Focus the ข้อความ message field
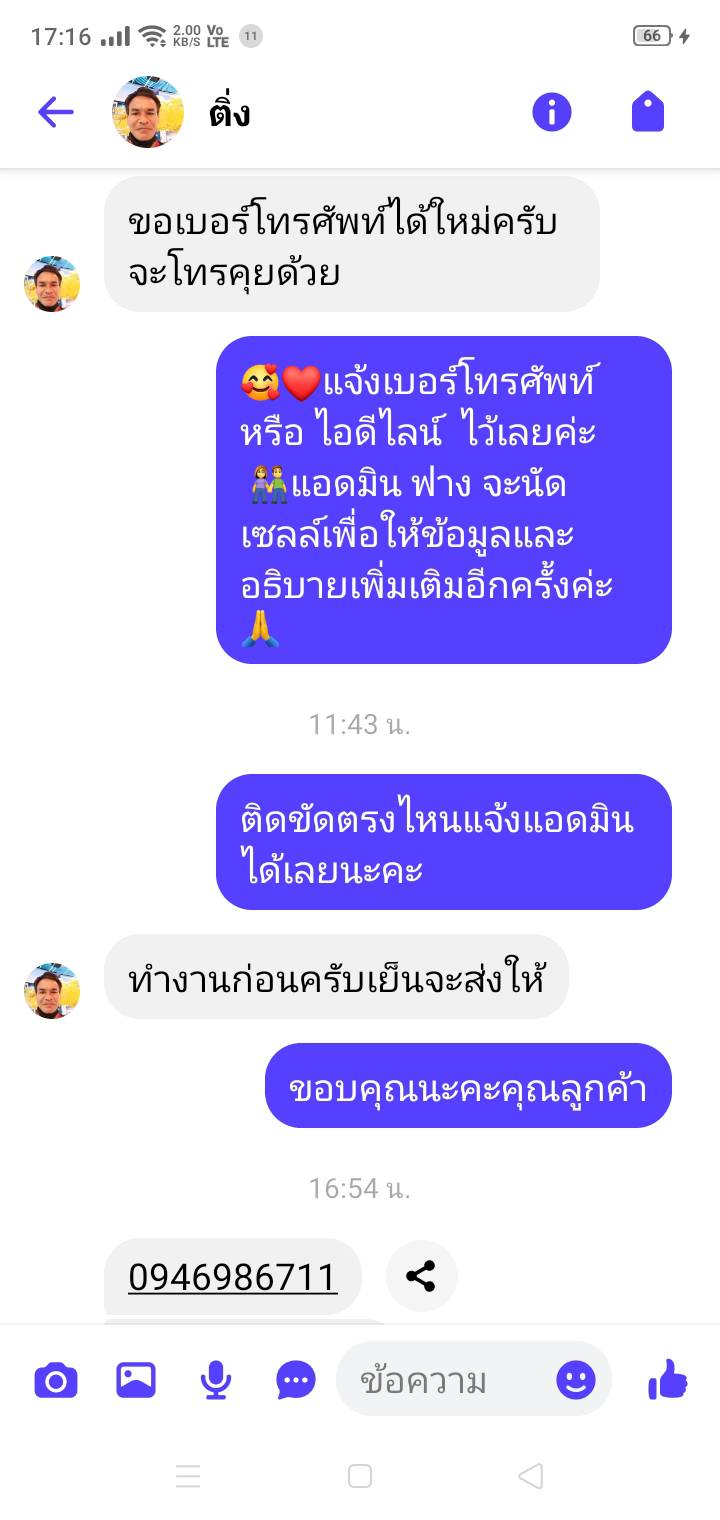The width and height of the screenshot is (720, 1520). [440, 1381]
